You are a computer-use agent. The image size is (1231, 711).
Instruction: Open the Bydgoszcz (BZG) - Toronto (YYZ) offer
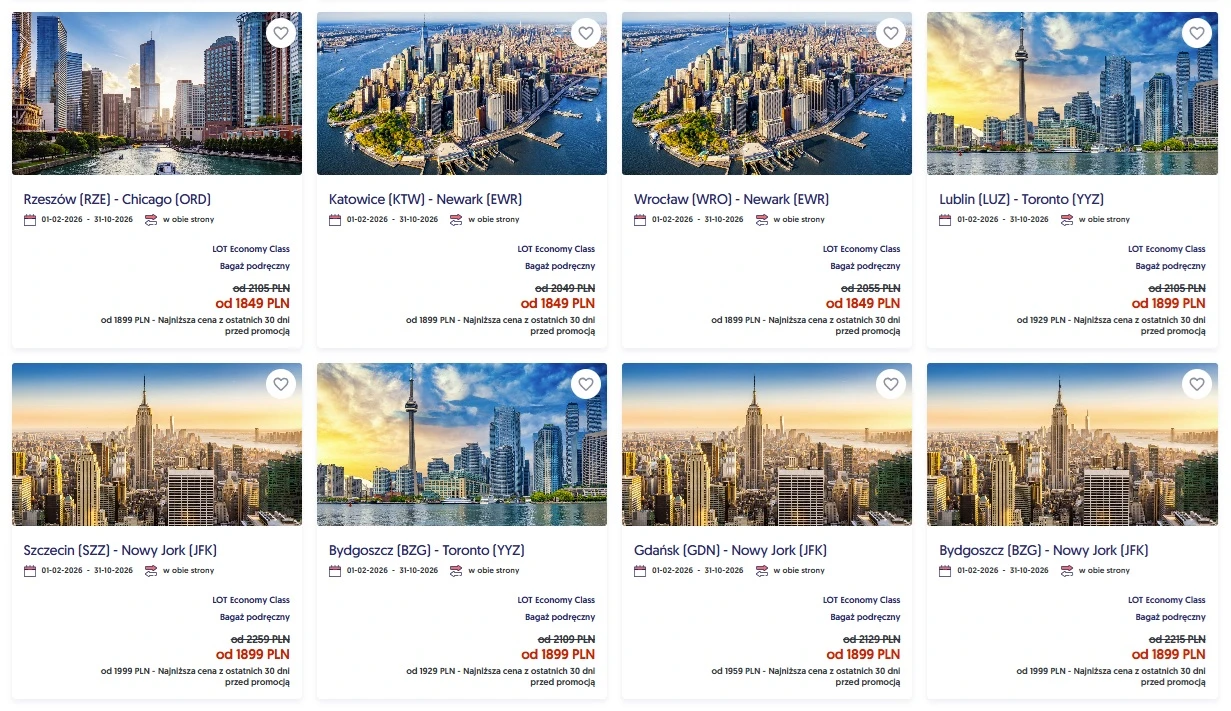click(x=426, y=550)
